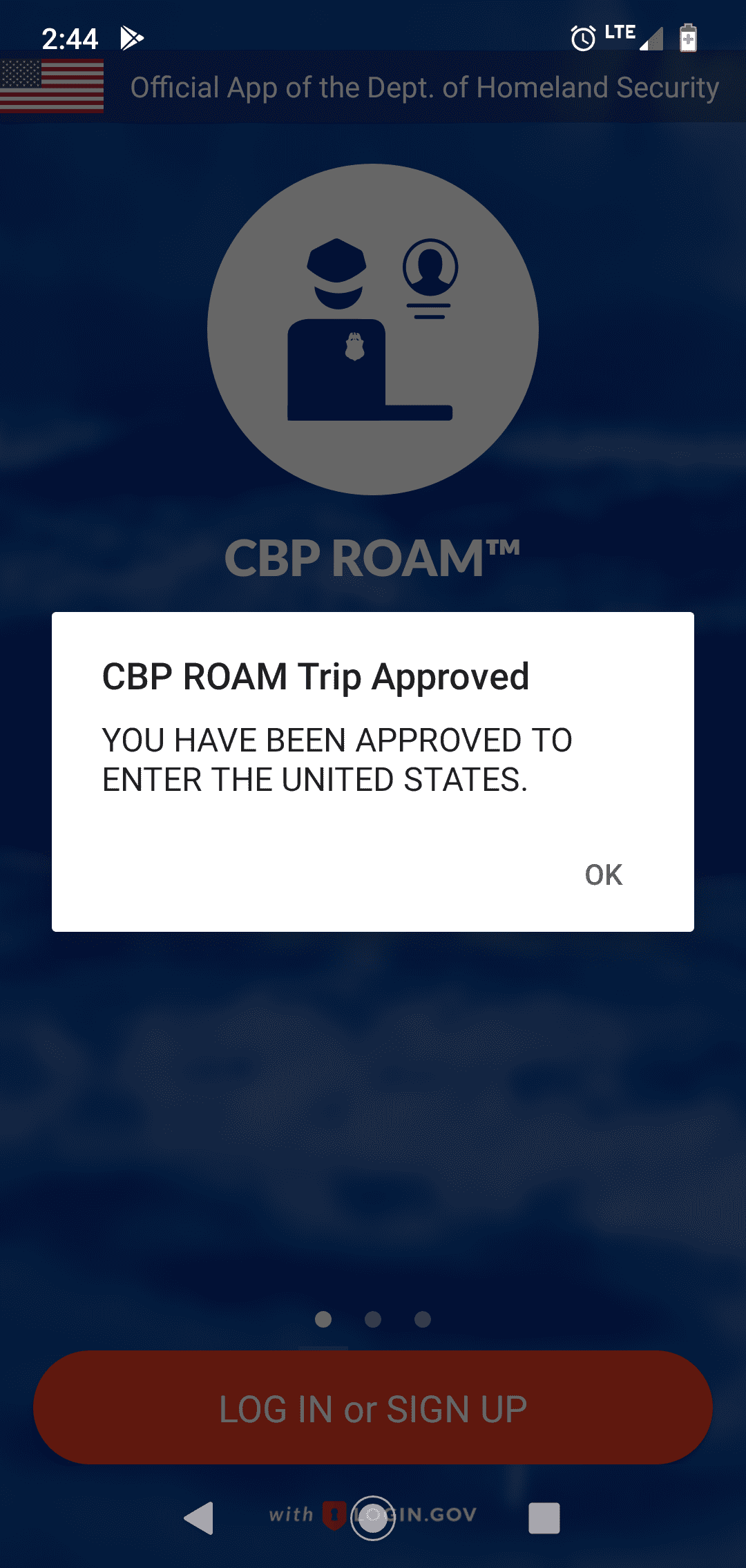Confirm the trip approval with OK

pyautogui.click(x=604, y=874)
